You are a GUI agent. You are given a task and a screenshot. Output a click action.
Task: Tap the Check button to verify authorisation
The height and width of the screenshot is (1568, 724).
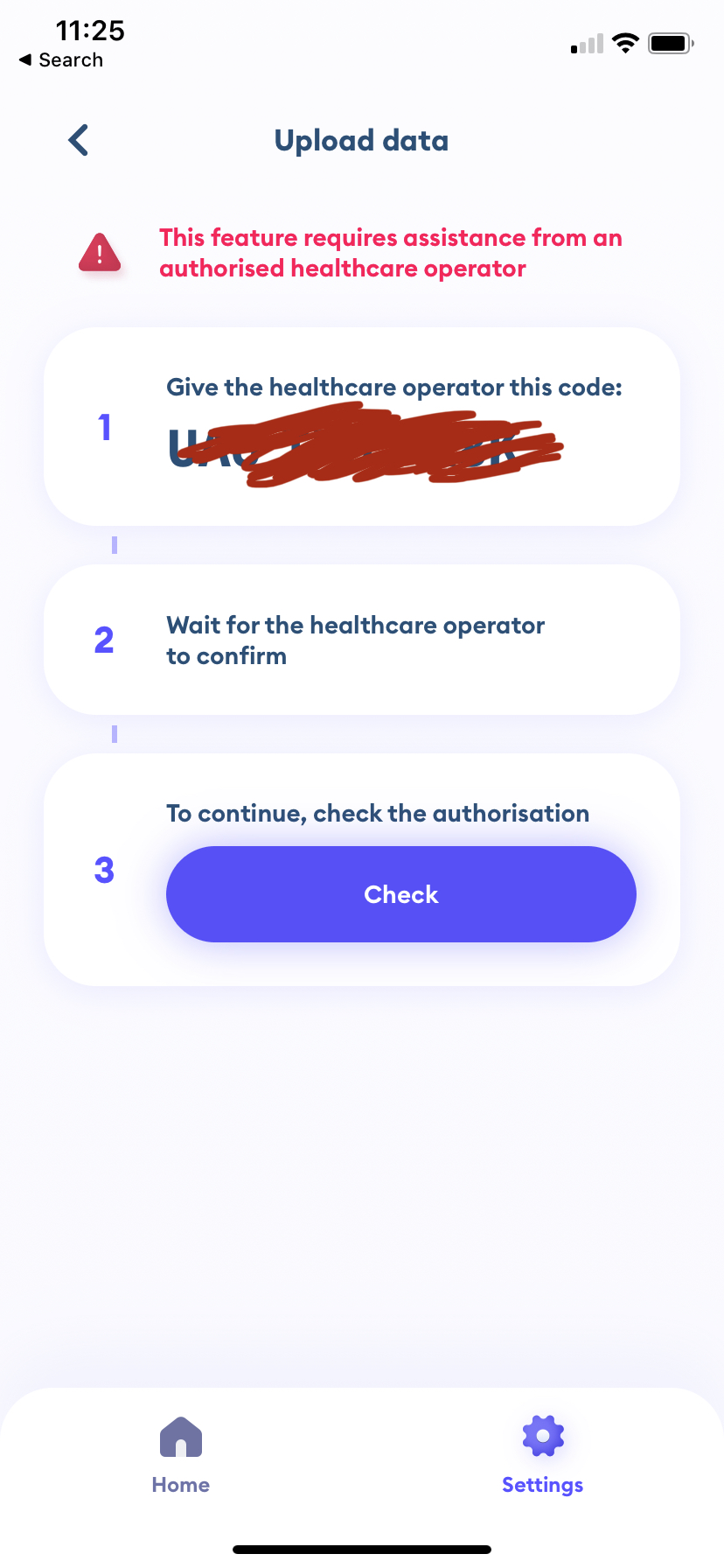pos(401,894)
